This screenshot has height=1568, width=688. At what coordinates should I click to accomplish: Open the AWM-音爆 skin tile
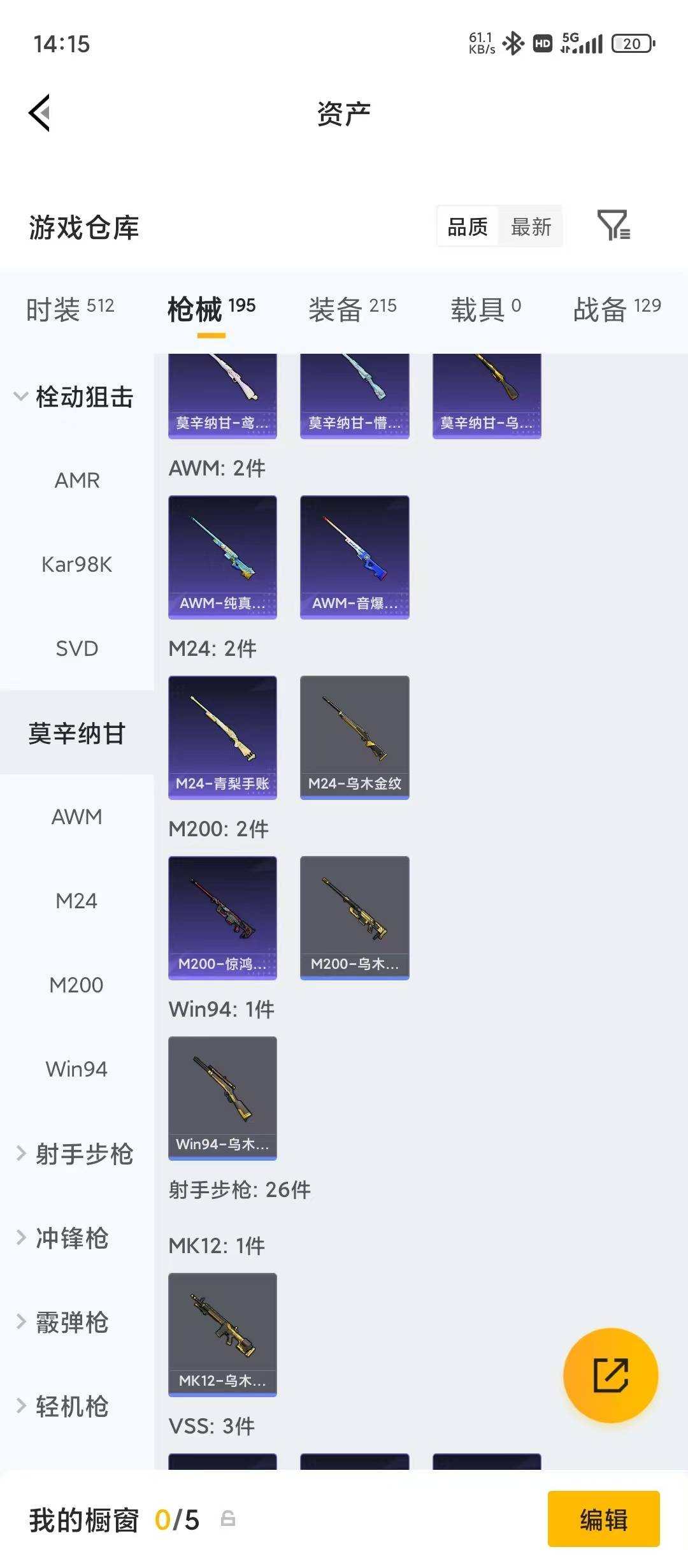(354, 557)
